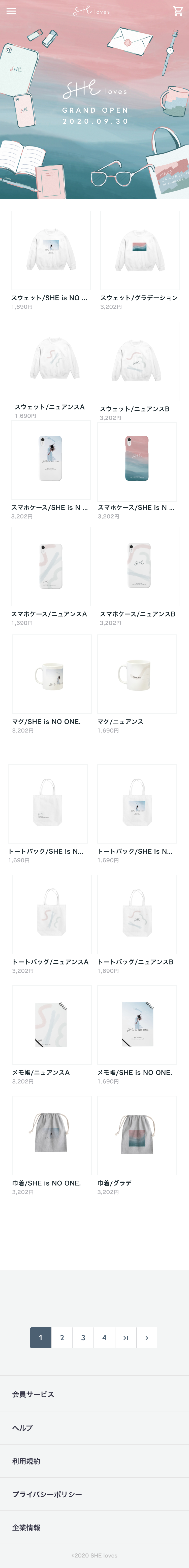Image resolution: width=189 pixels, height=1568 pixels.
Task: Open トートバッグ/ニュアンスA tote bag
Action: tap(52, 914)
